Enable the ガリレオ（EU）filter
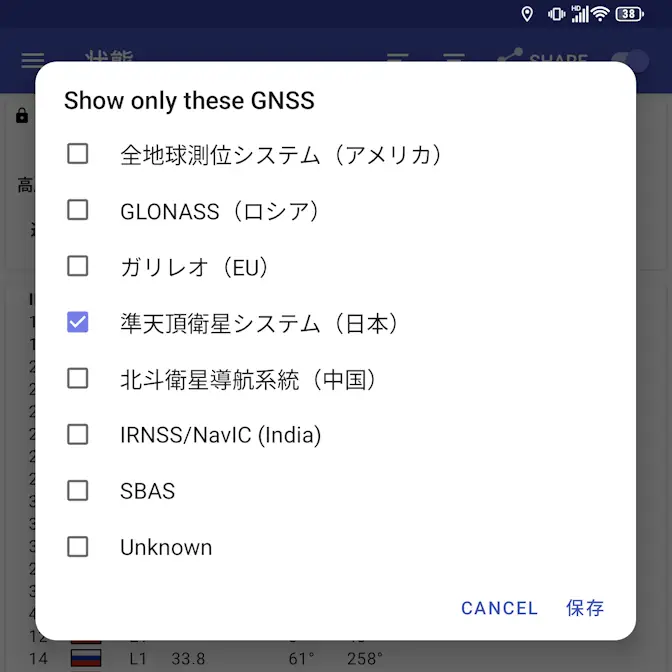This screenshot has width=672, height=672. 77,266
